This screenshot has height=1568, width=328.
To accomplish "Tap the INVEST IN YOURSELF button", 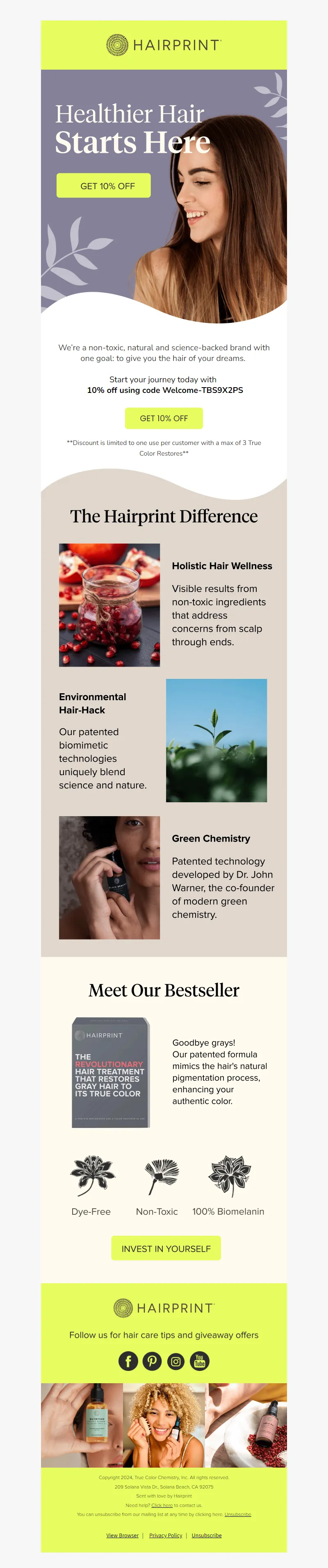I will pyautogui.click(x=166, y=1248).
